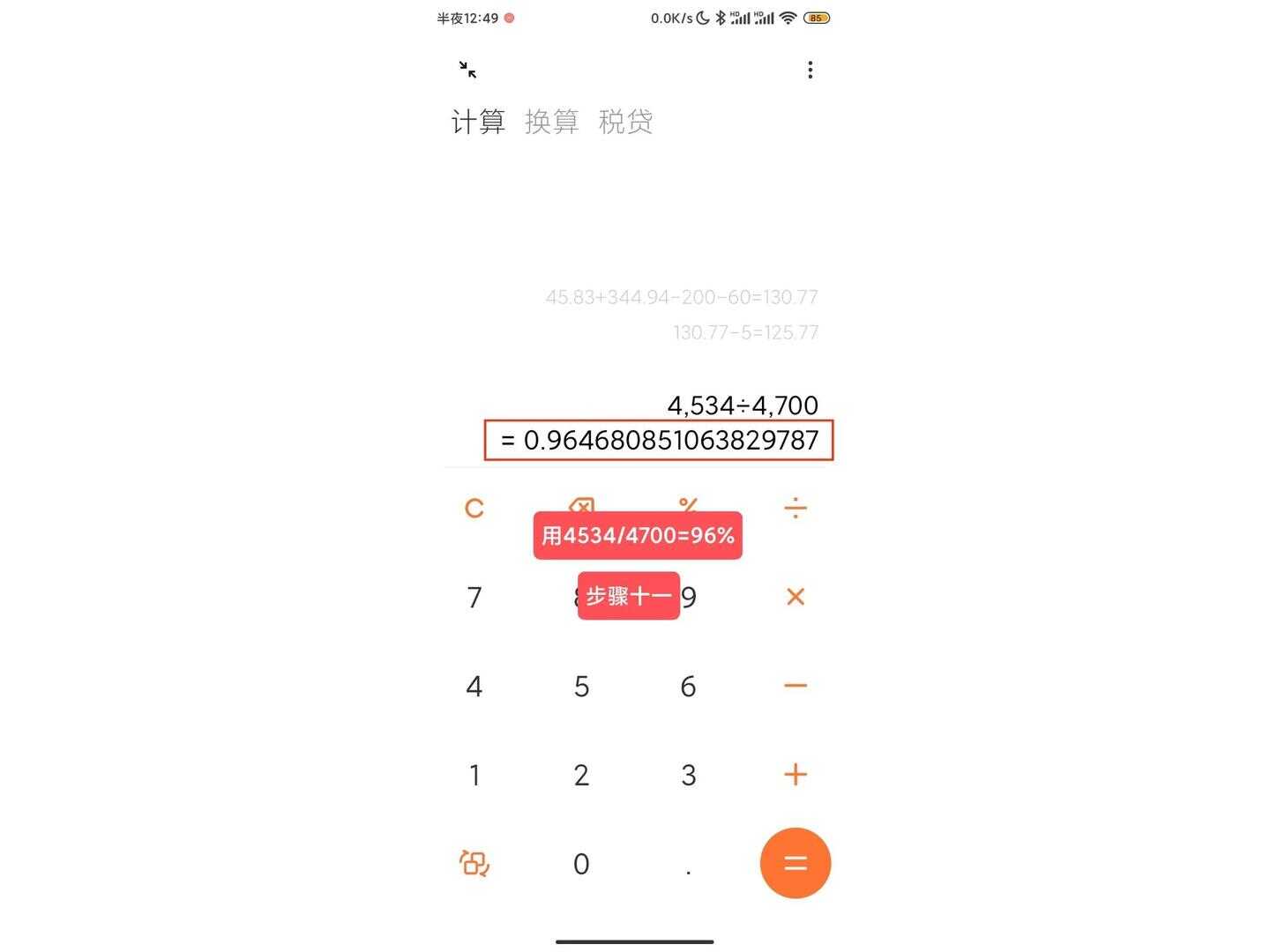1270x952 pixels.
Task: Open the three-dot overflow menu
Action: click(x=810, y=71)
